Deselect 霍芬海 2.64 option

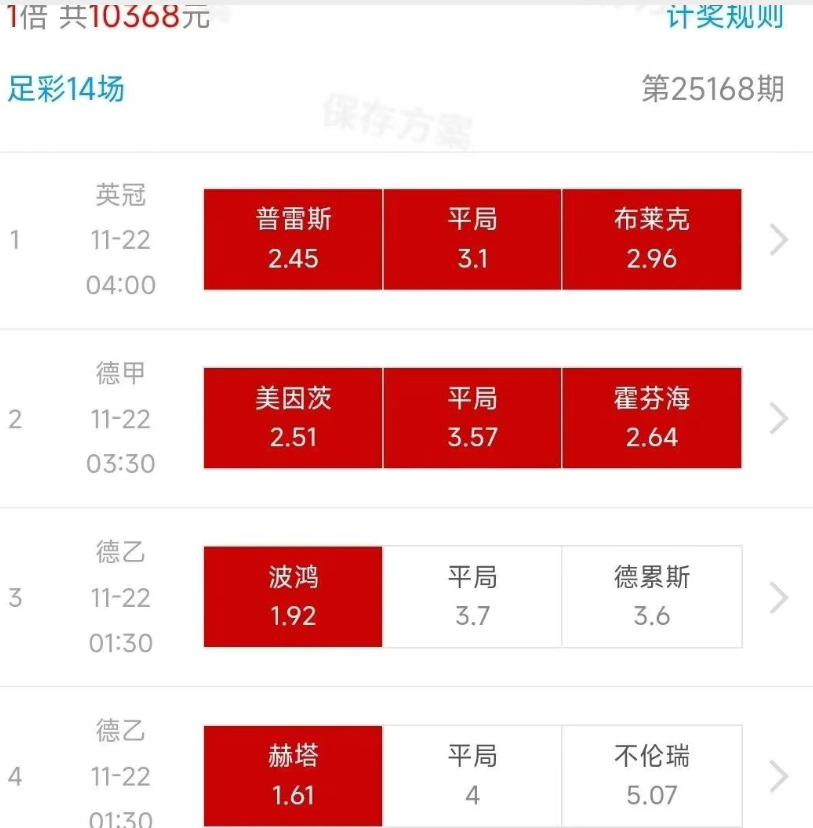pyautogui.click(x=652, y=418)
